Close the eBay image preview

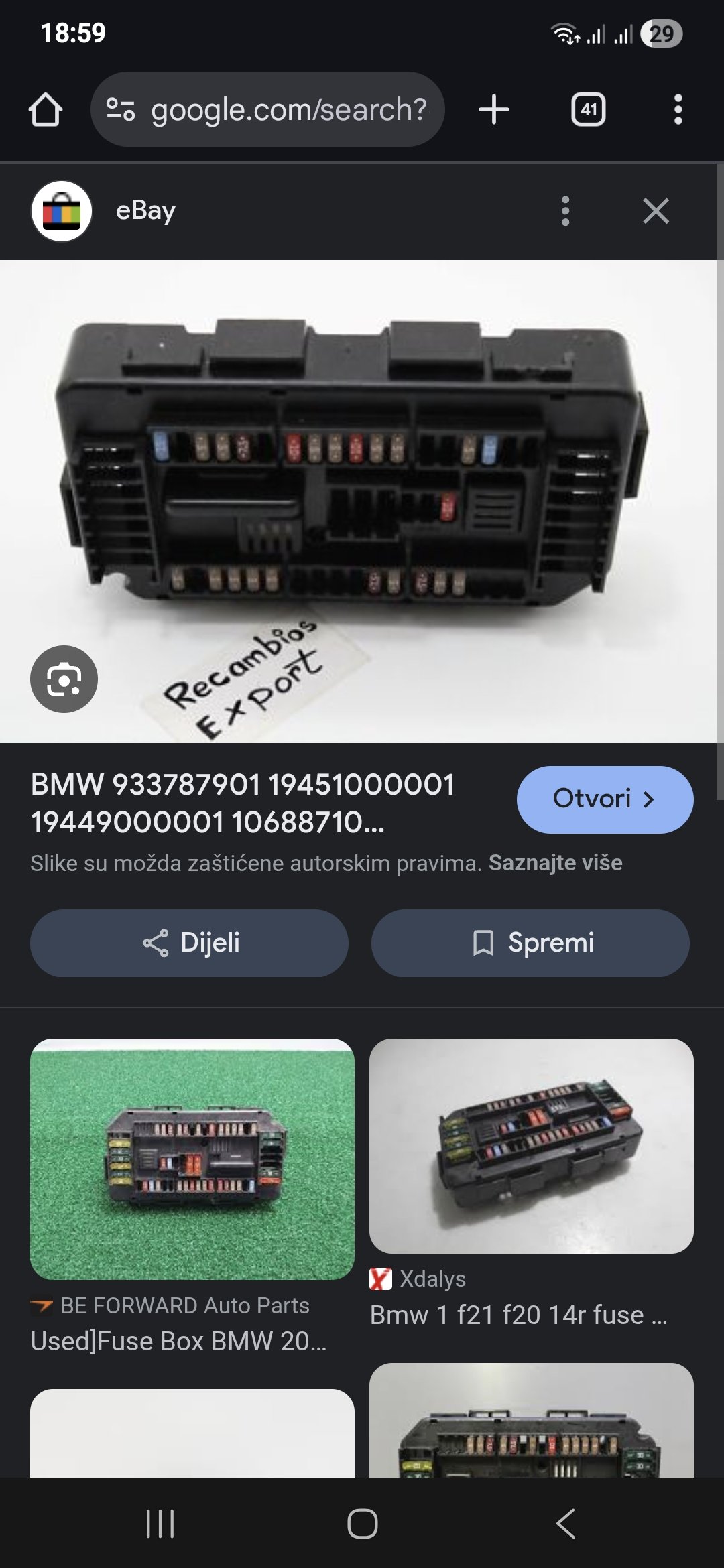point(655,211)
